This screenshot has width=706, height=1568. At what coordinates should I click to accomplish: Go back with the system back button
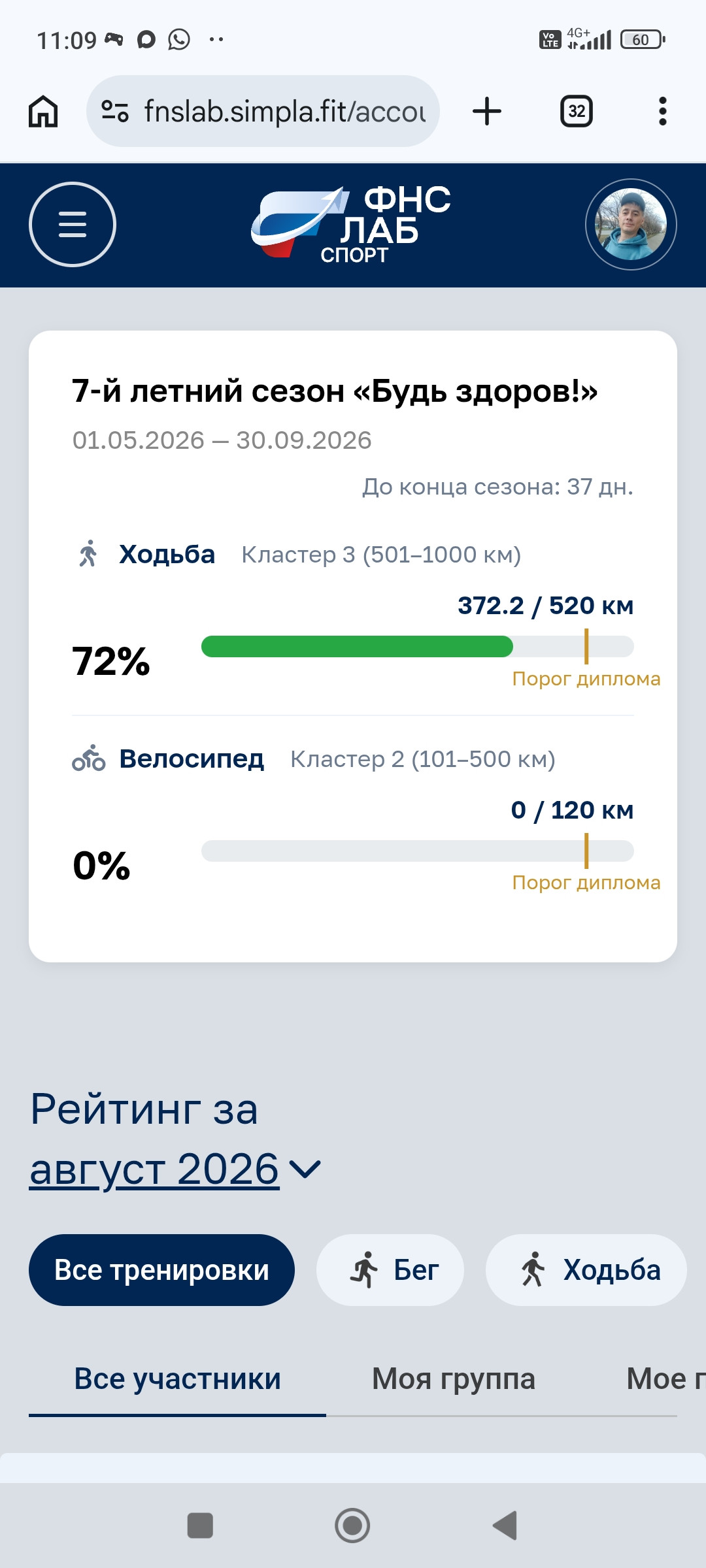pos(505,1526)
